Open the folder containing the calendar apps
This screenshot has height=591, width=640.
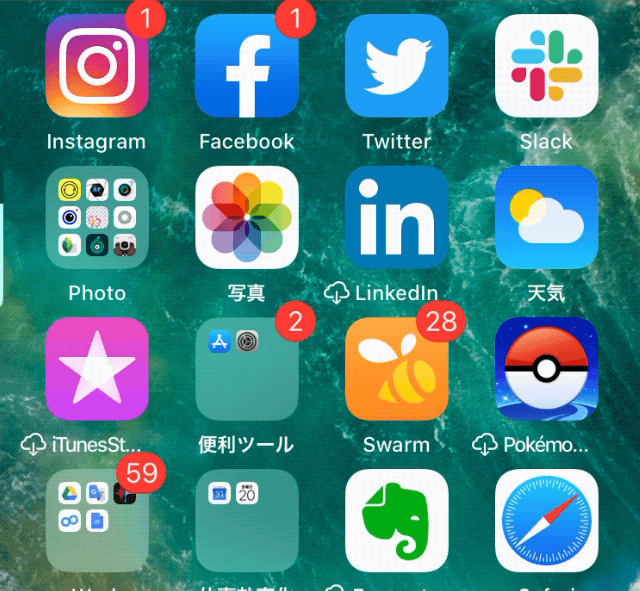[x=247, y=520]
